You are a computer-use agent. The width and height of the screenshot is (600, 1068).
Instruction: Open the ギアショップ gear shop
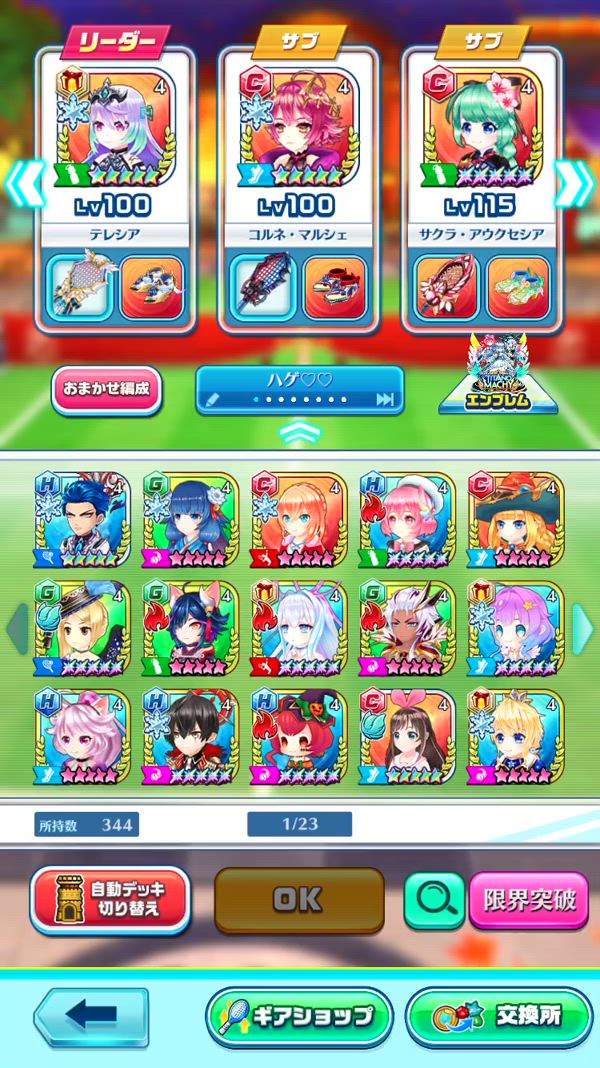tap(297, 1017)
